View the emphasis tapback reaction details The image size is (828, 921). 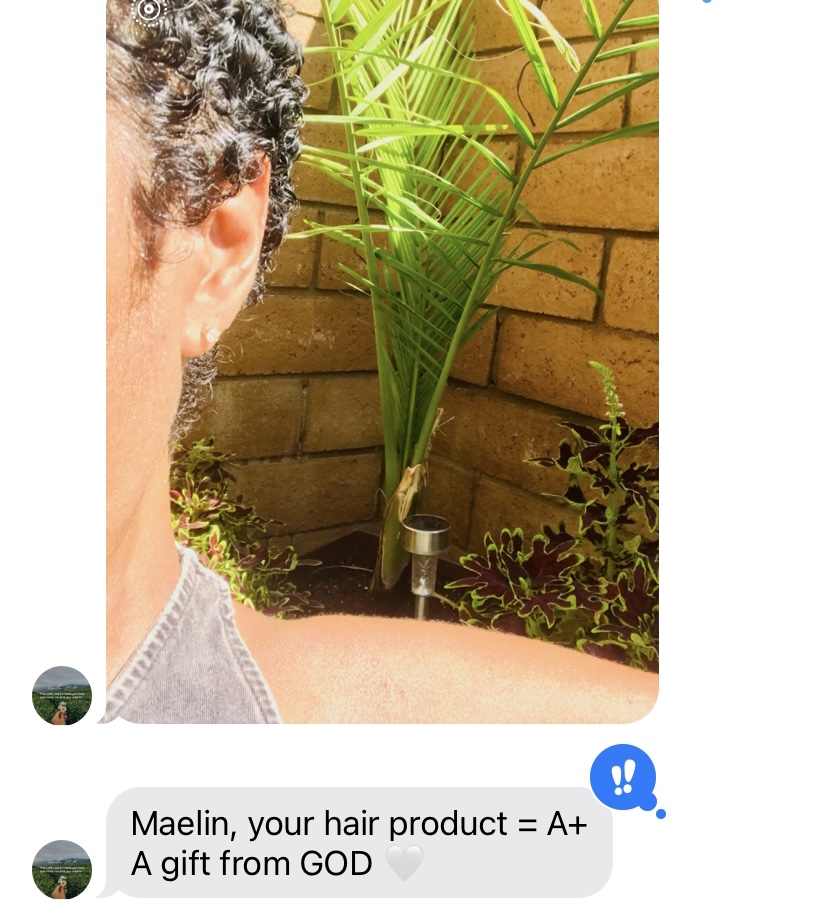tap(622, 776)
